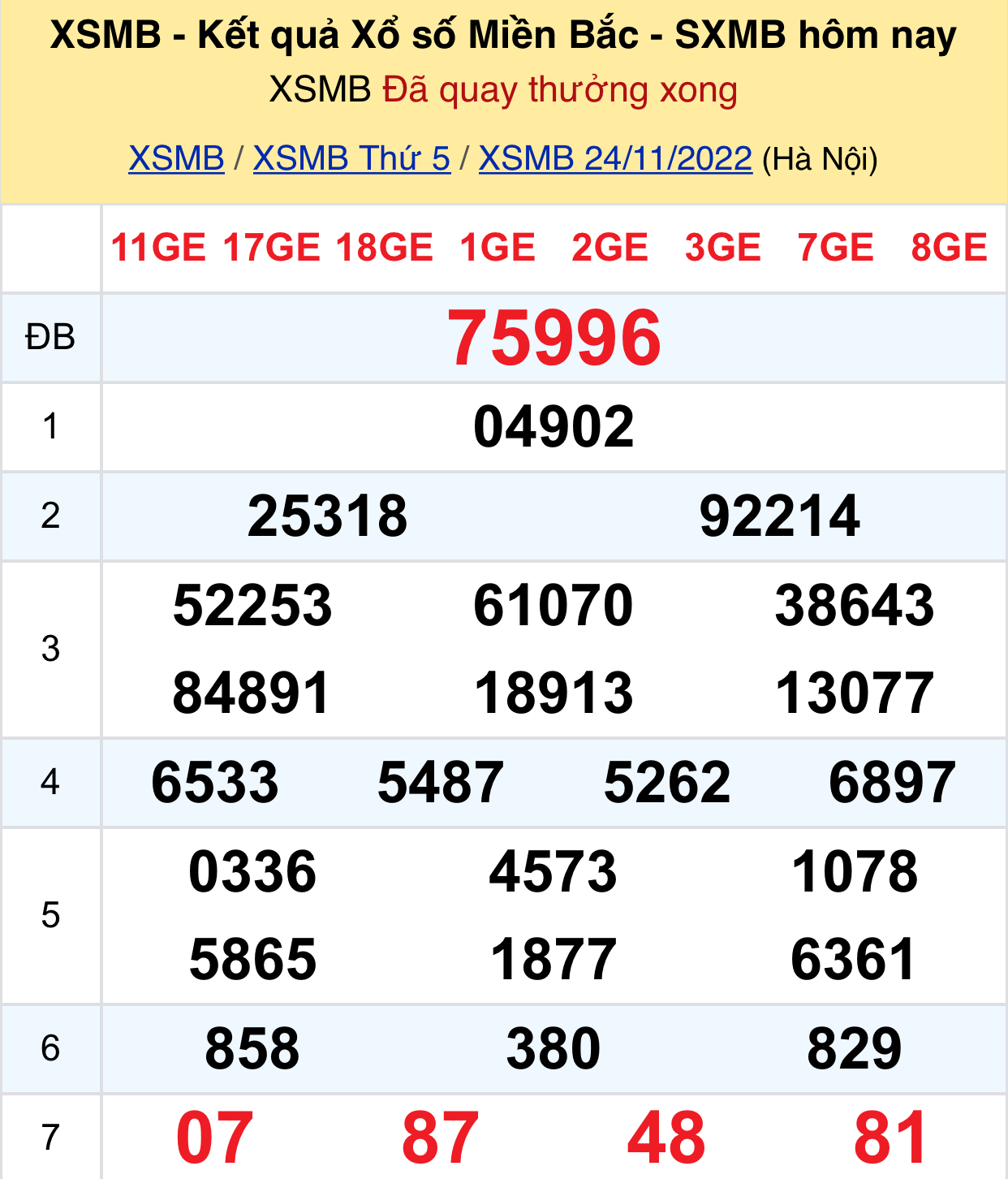Open the XSMB Thứ 5 link
Viewport: 1008px width, 1179px height.
tap(351, 158)
